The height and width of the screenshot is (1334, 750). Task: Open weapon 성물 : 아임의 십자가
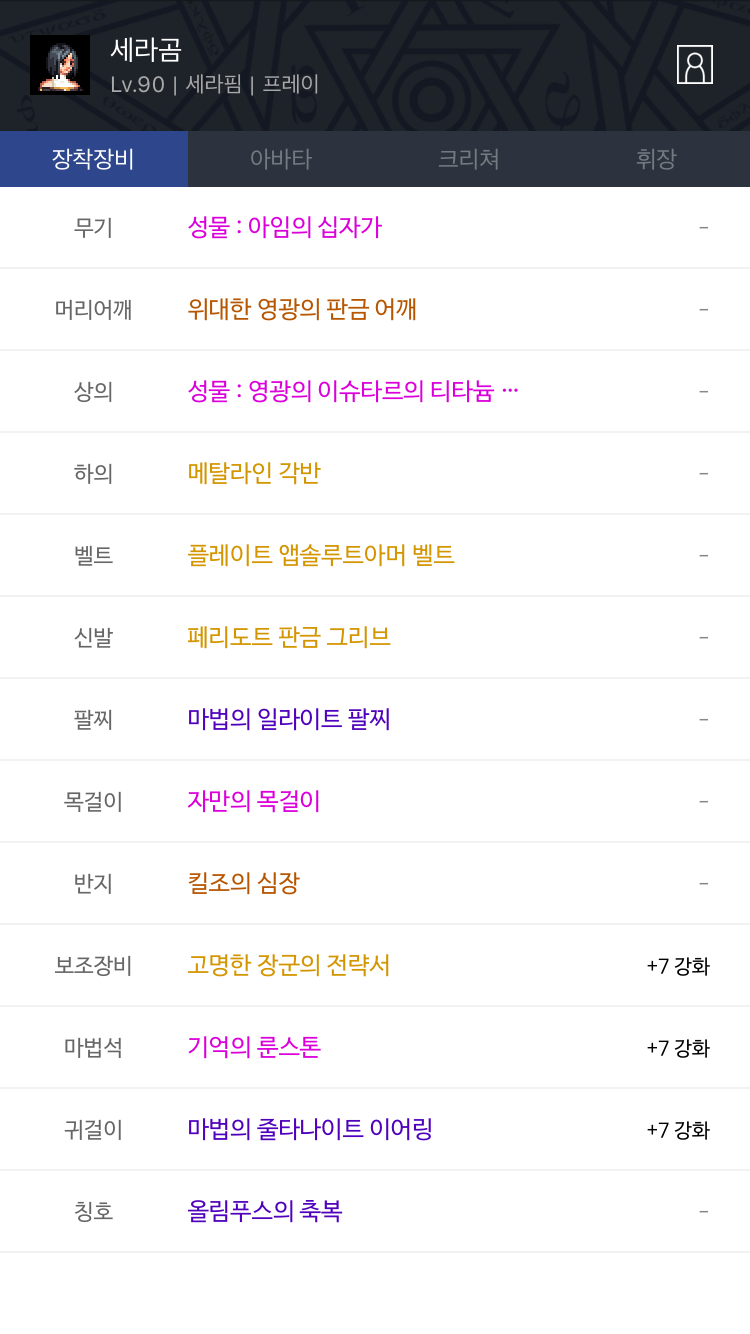click(x=375, y=227)
